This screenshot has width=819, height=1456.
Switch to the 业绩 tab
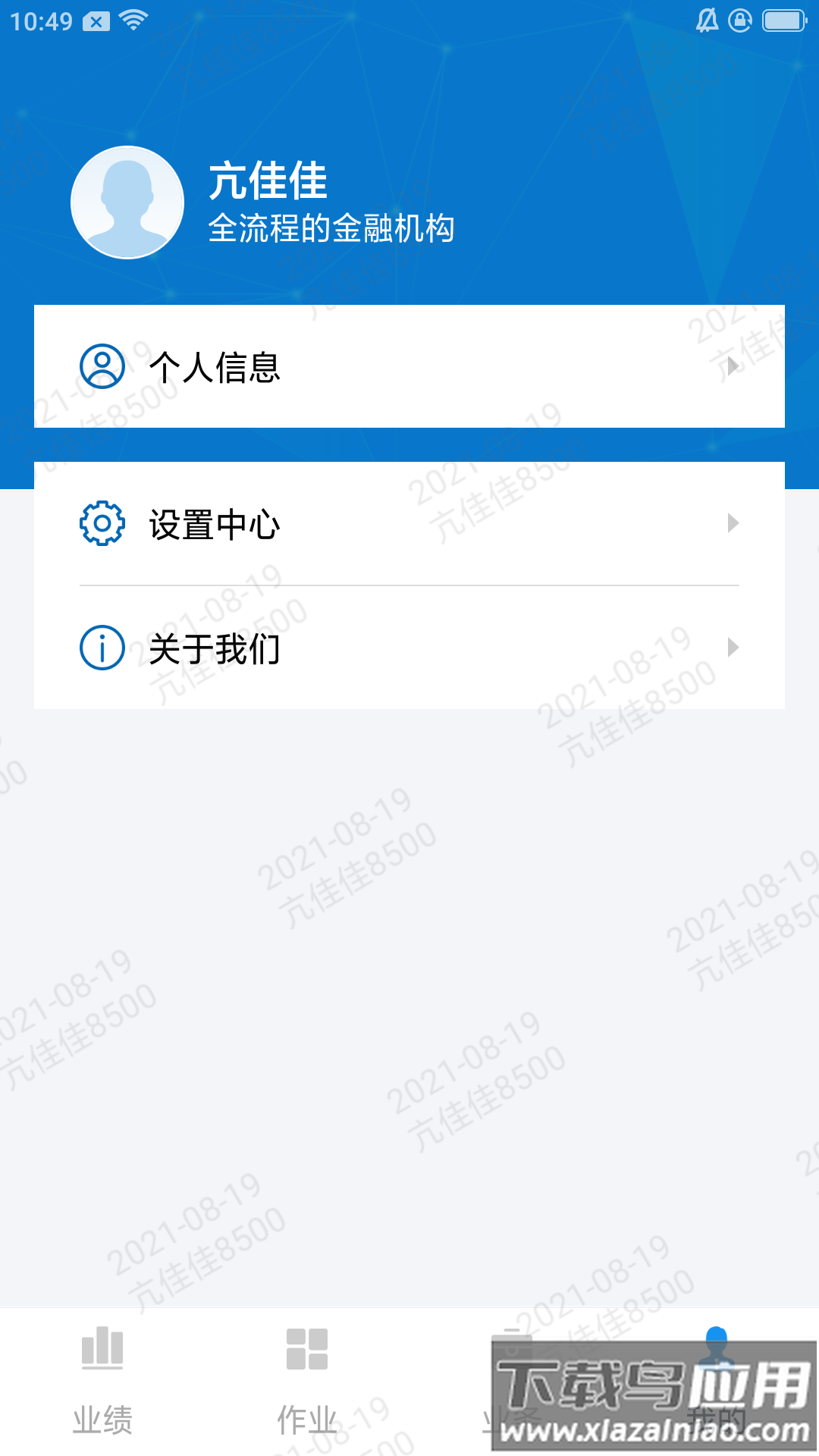[x=102, y=1382]
